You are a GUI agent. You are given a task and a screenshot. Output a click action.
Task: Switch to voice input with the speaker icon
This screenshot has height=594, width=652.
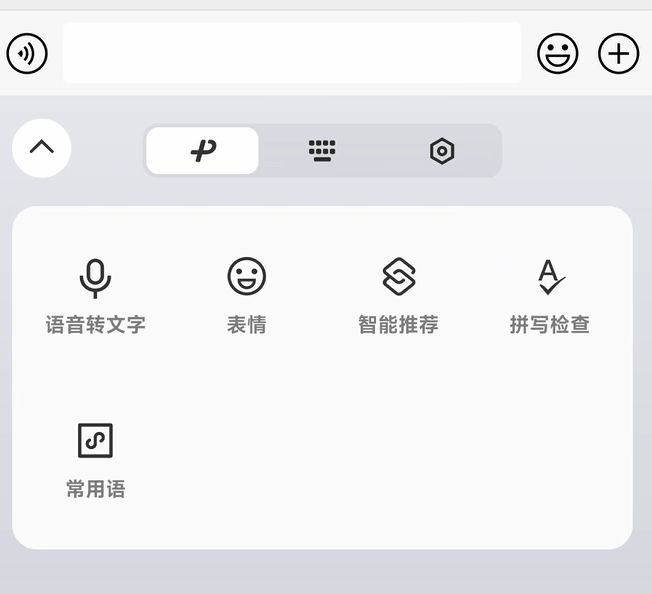click(27, 54)
